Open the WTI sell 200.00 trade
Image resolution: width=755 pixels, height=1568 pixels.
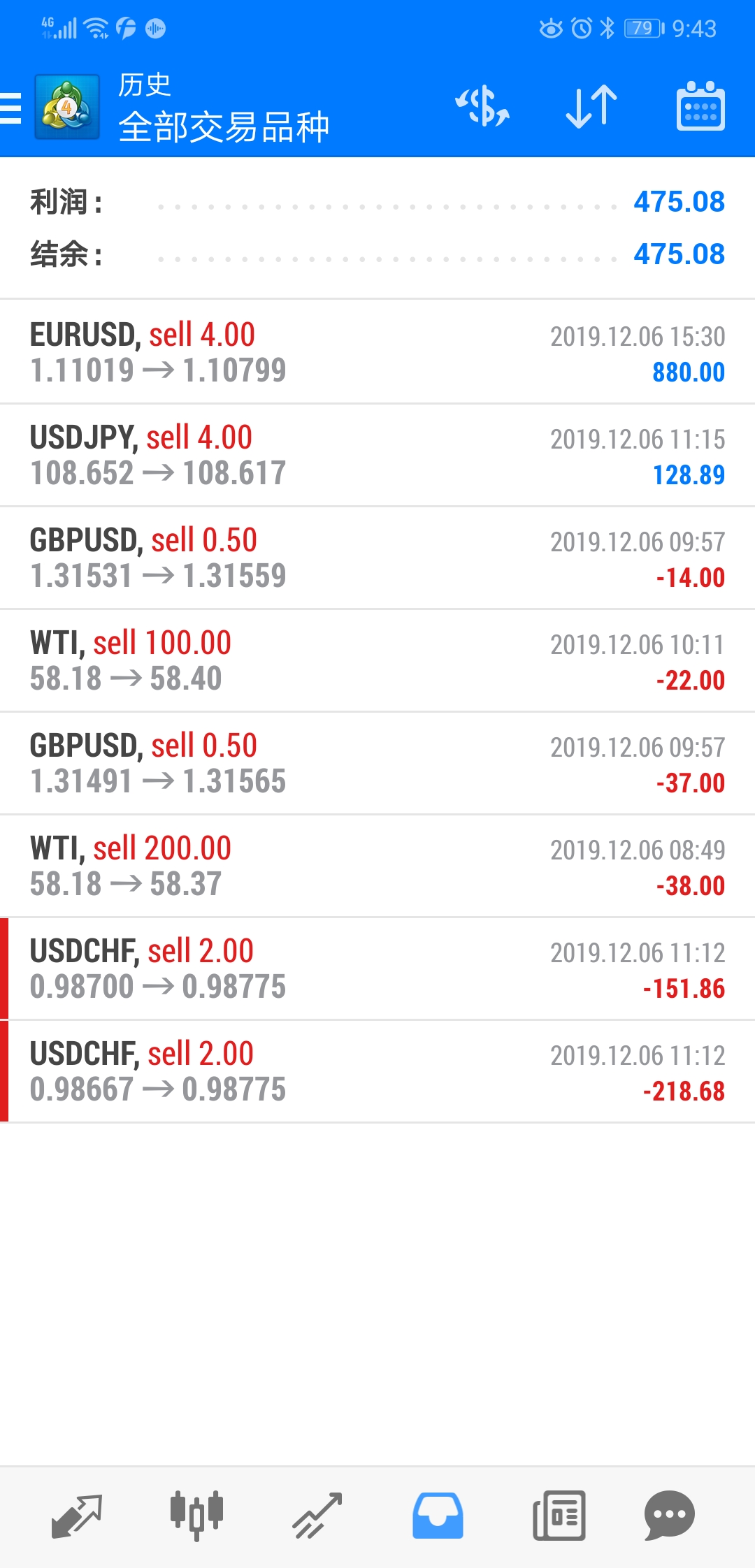click(377, 866)
